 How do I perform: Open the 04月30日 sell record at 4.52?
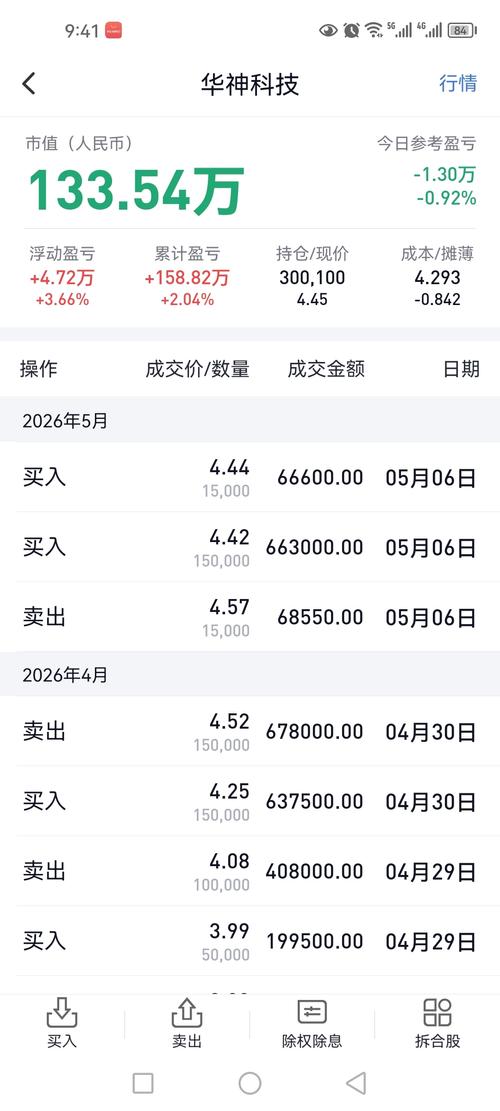(x=250, y=731)
